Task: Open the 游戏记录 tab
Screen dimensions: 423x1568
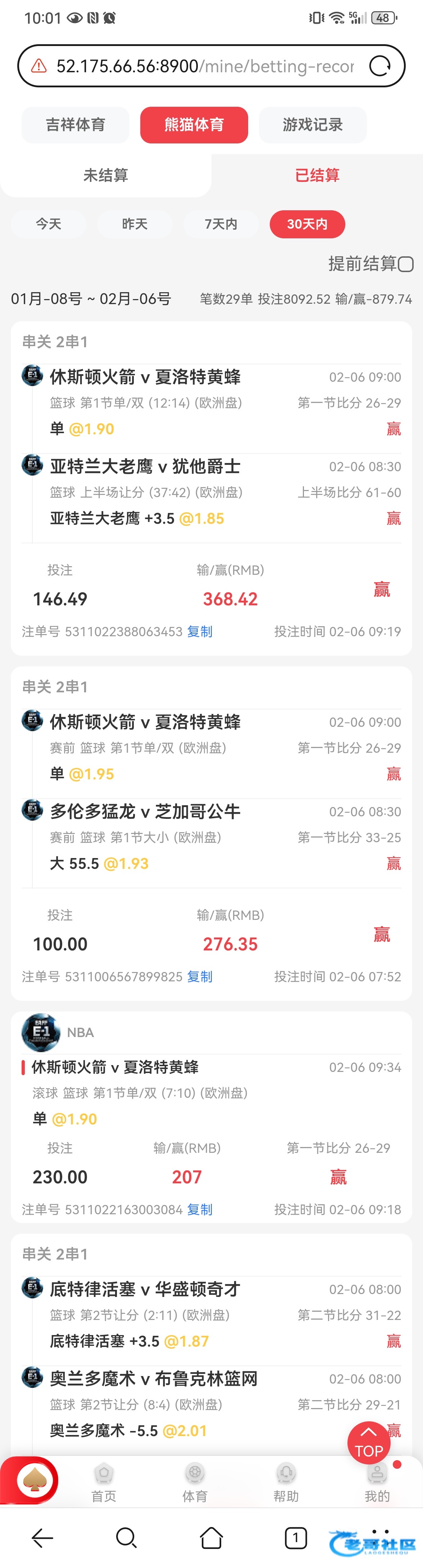Action: 313,125
